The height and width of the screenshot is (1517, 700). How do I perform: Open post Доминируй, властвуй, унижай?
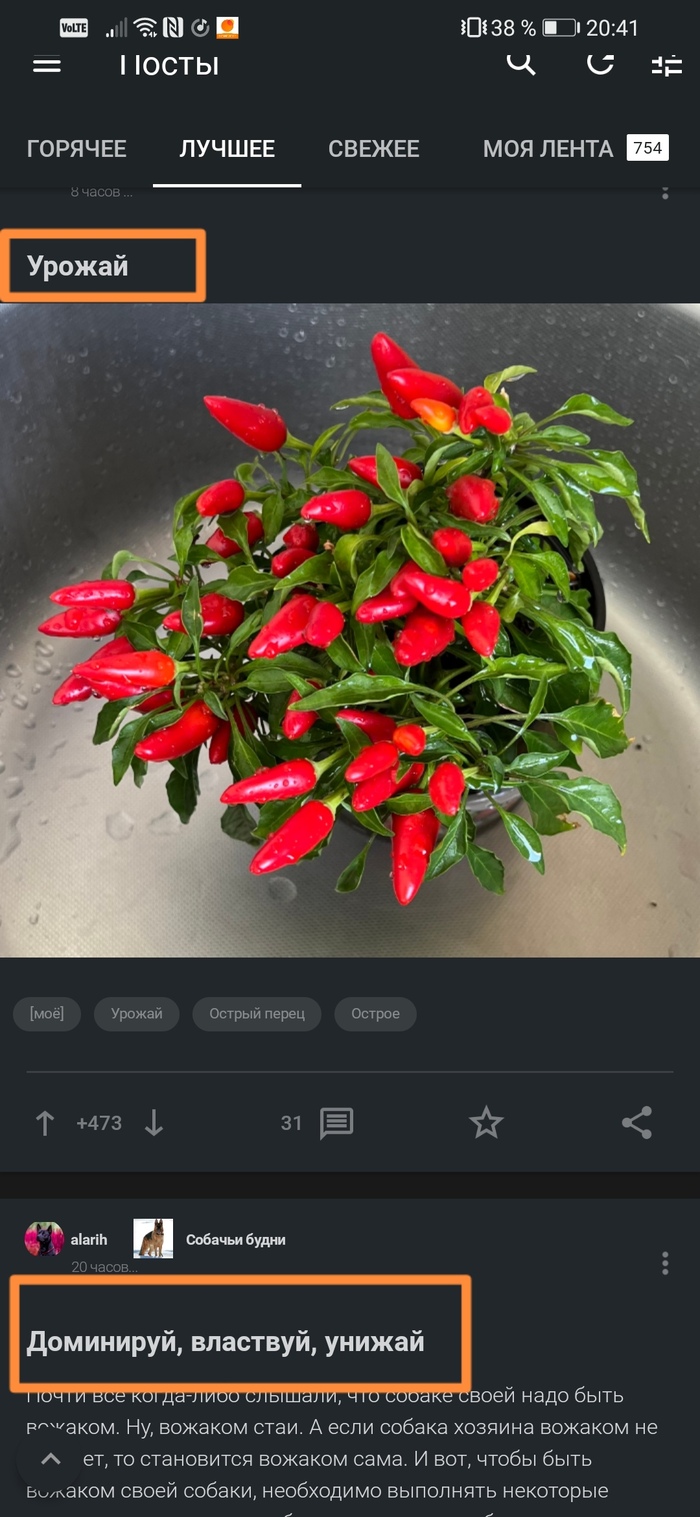point(225,1342)
